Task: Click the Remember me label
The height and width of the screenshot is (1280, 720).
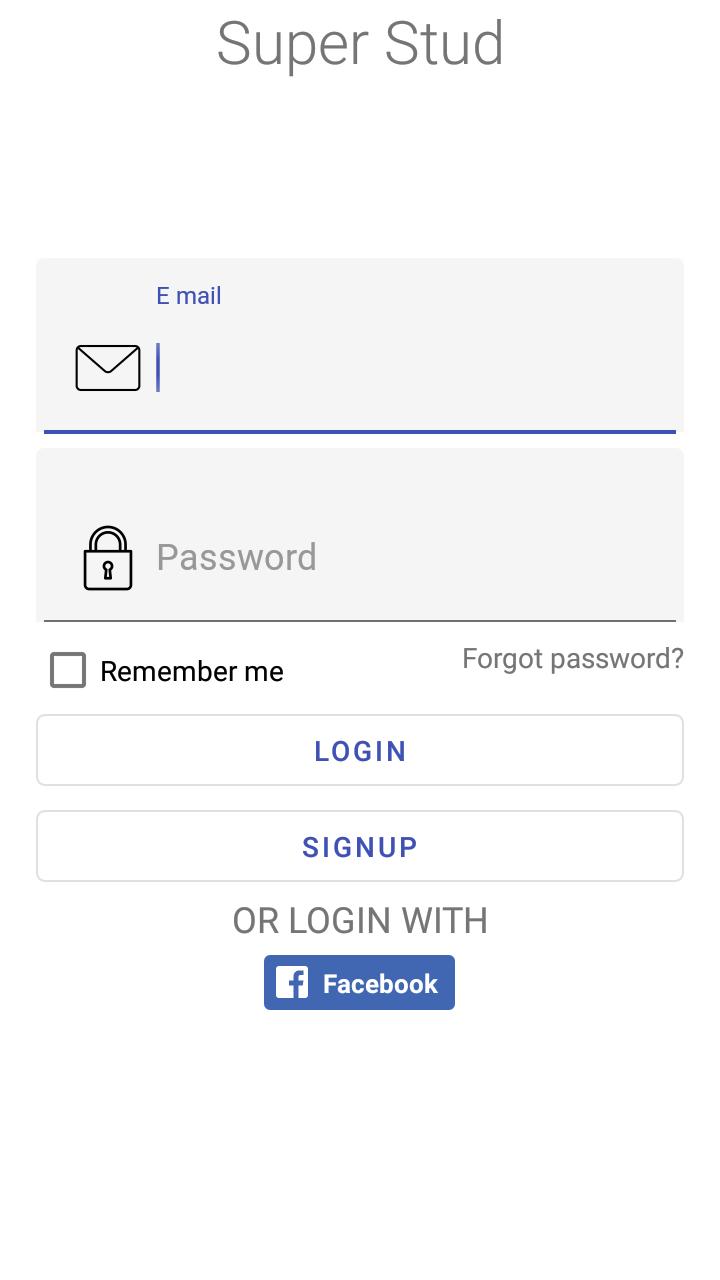Action: [x=192, y=671]
